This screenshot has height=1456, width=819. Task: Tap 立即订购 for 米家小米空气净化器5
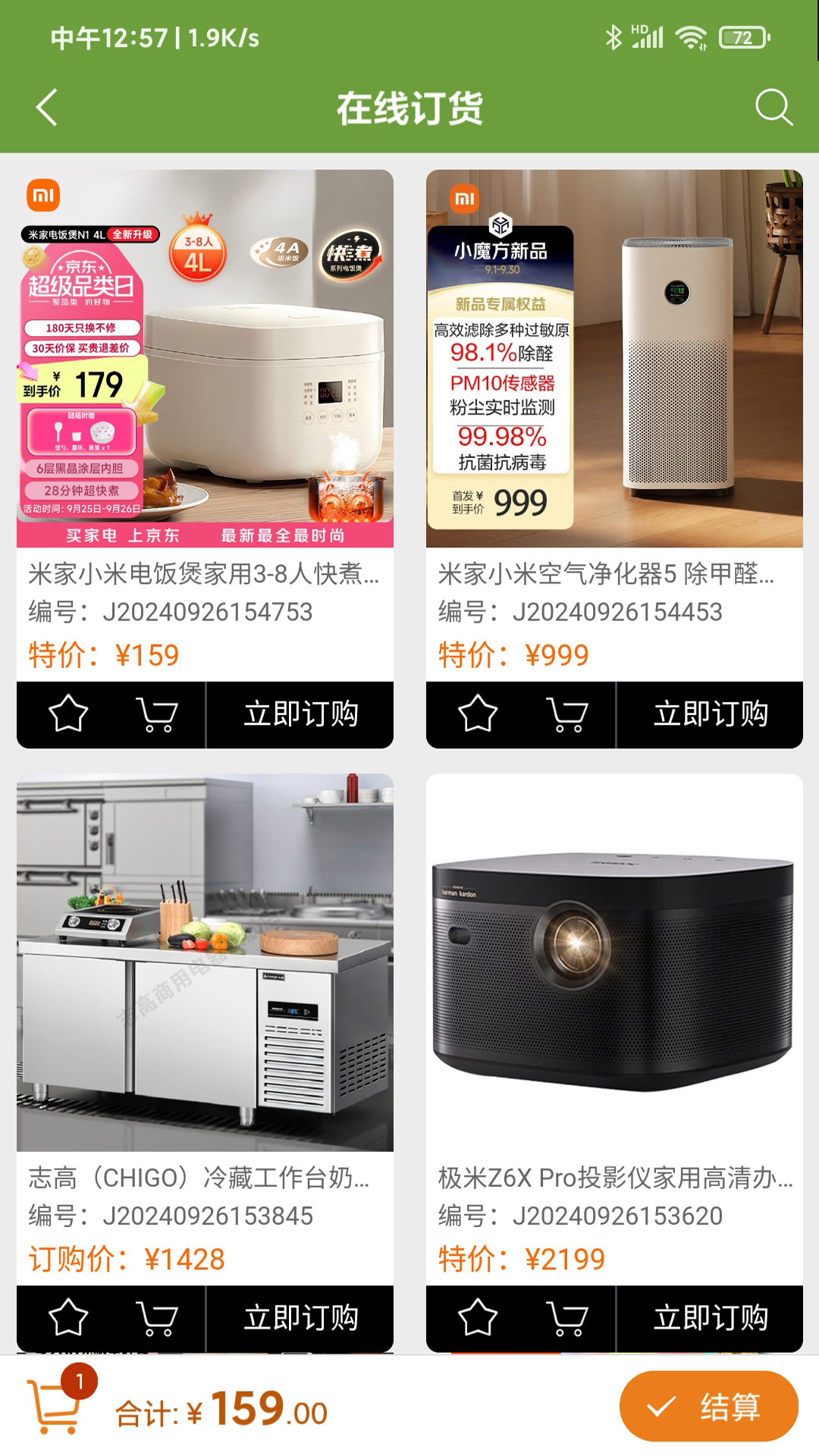pyautogui.click(x=710, y=714)
